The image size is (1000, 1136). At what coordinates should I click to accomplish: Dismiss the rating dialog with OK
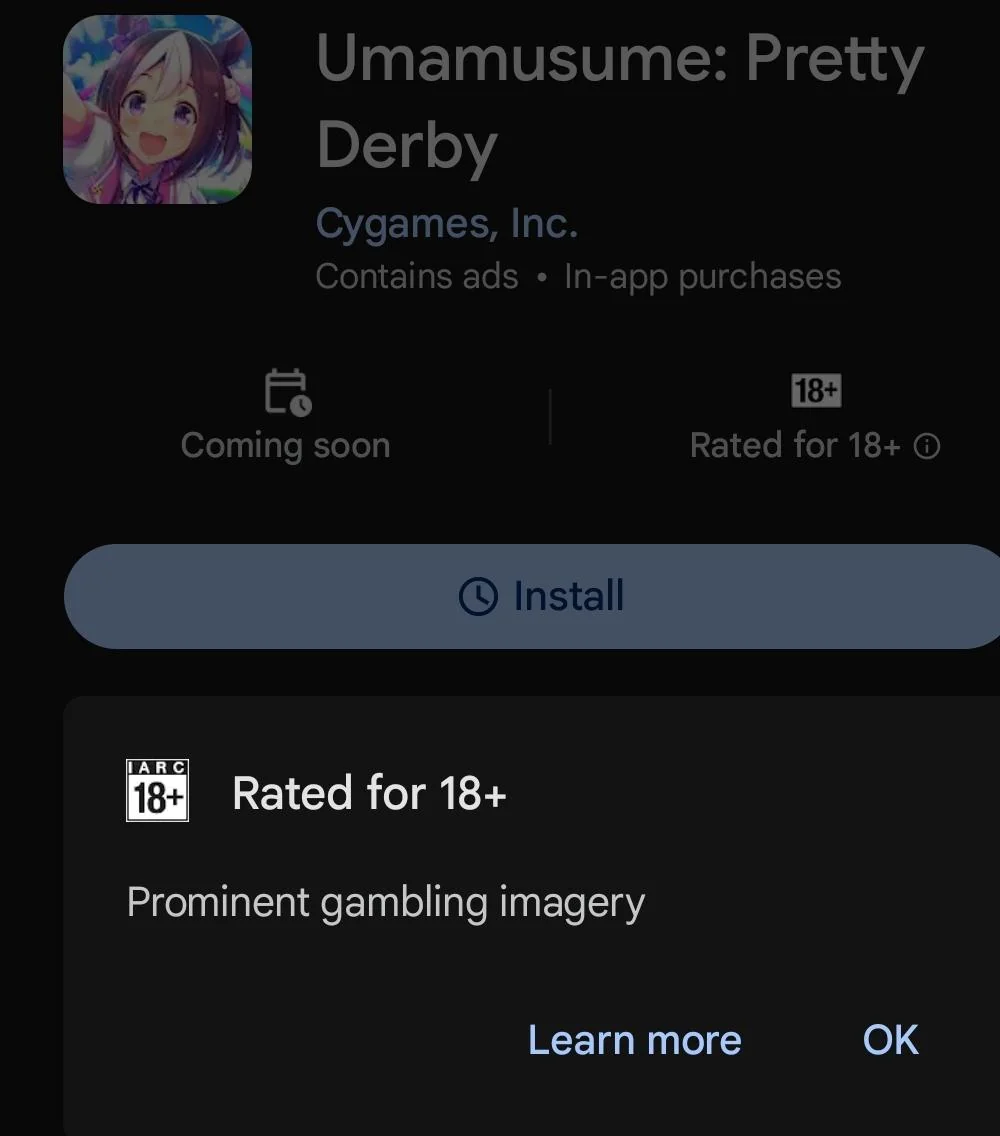(x=890, y=1040)
